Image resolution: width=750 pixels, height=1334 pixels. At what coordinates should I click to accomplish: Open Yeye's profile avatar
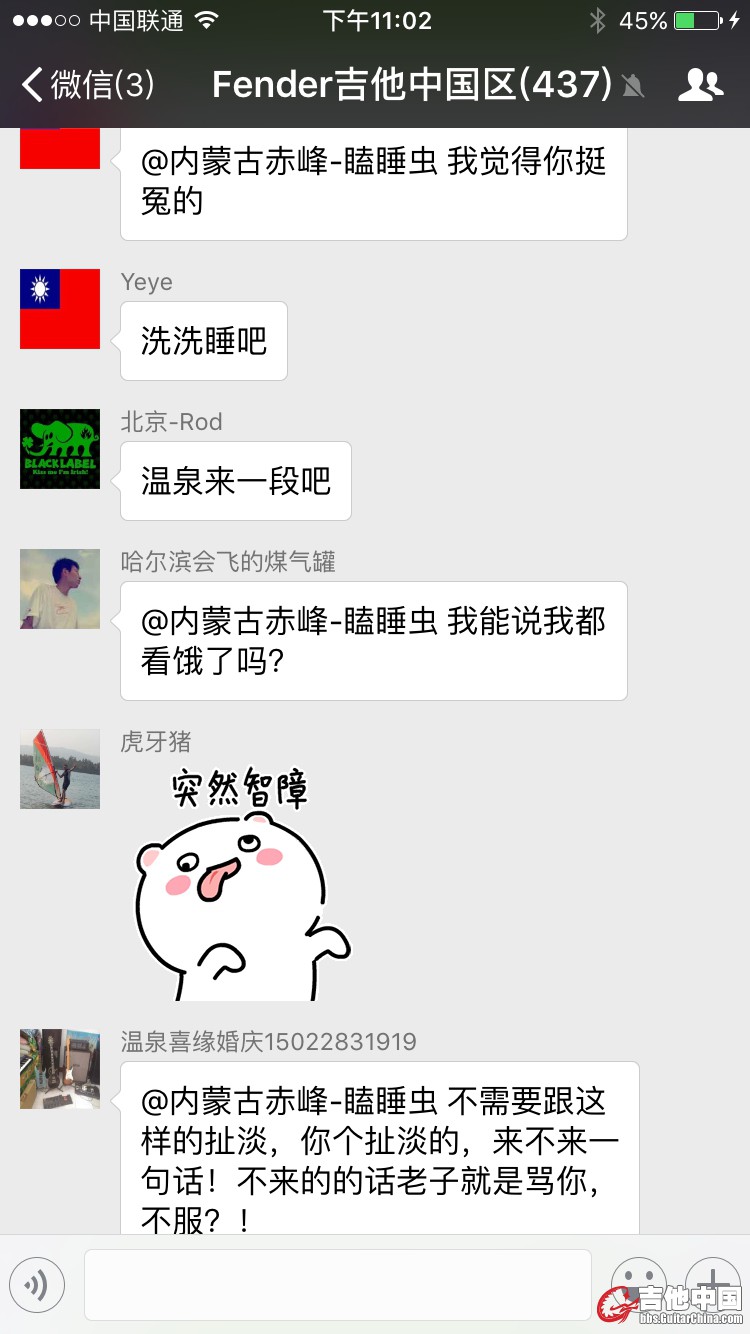[60, 309]
